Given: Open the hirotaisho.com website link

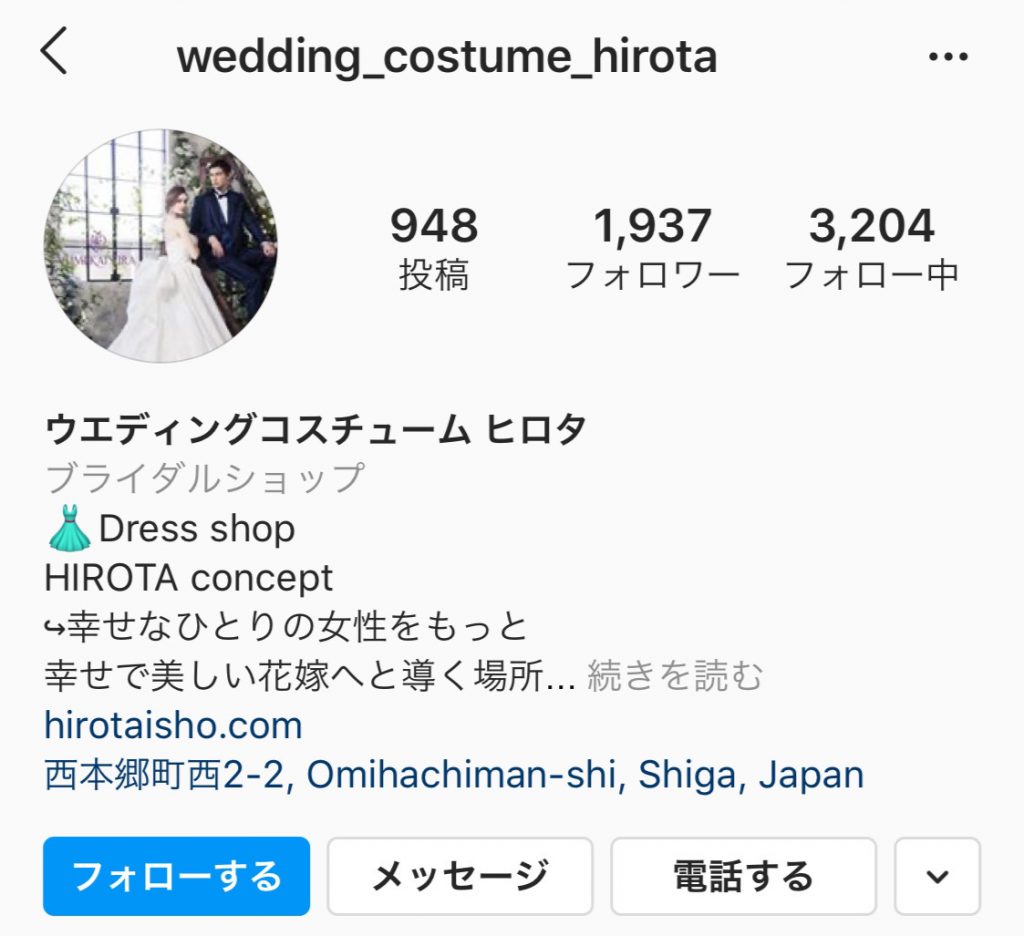Looking at the screenshot, I should point(173,725).
